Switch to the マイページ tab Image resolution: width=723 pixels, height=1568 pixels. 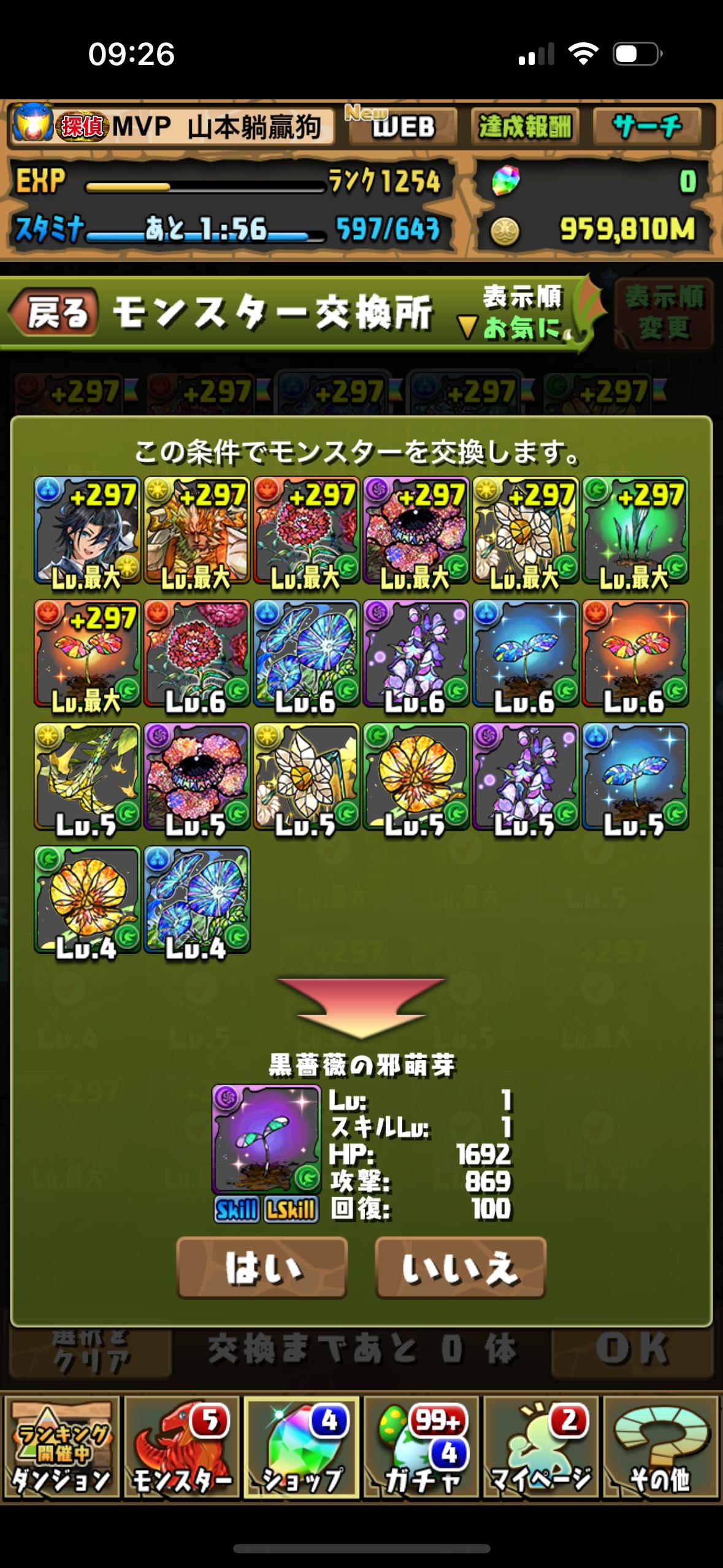[541, 1448]
